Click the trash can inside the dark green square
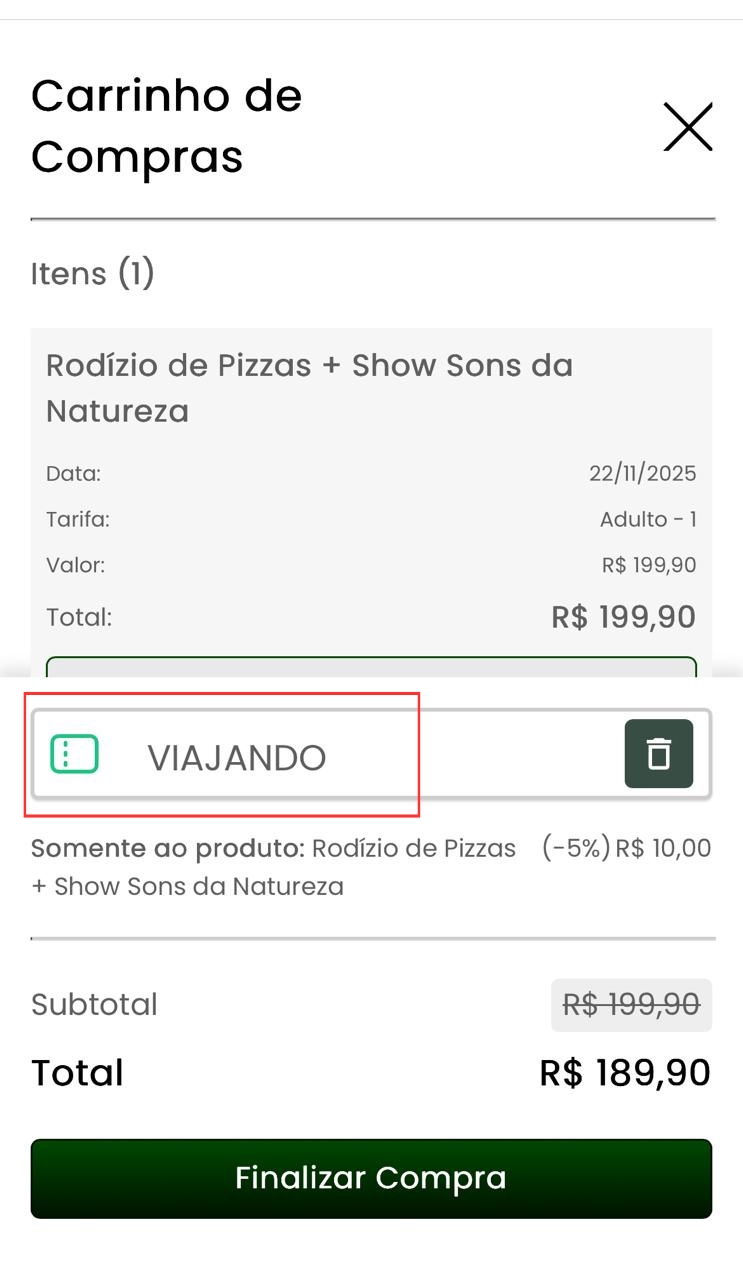 [659, 755]
